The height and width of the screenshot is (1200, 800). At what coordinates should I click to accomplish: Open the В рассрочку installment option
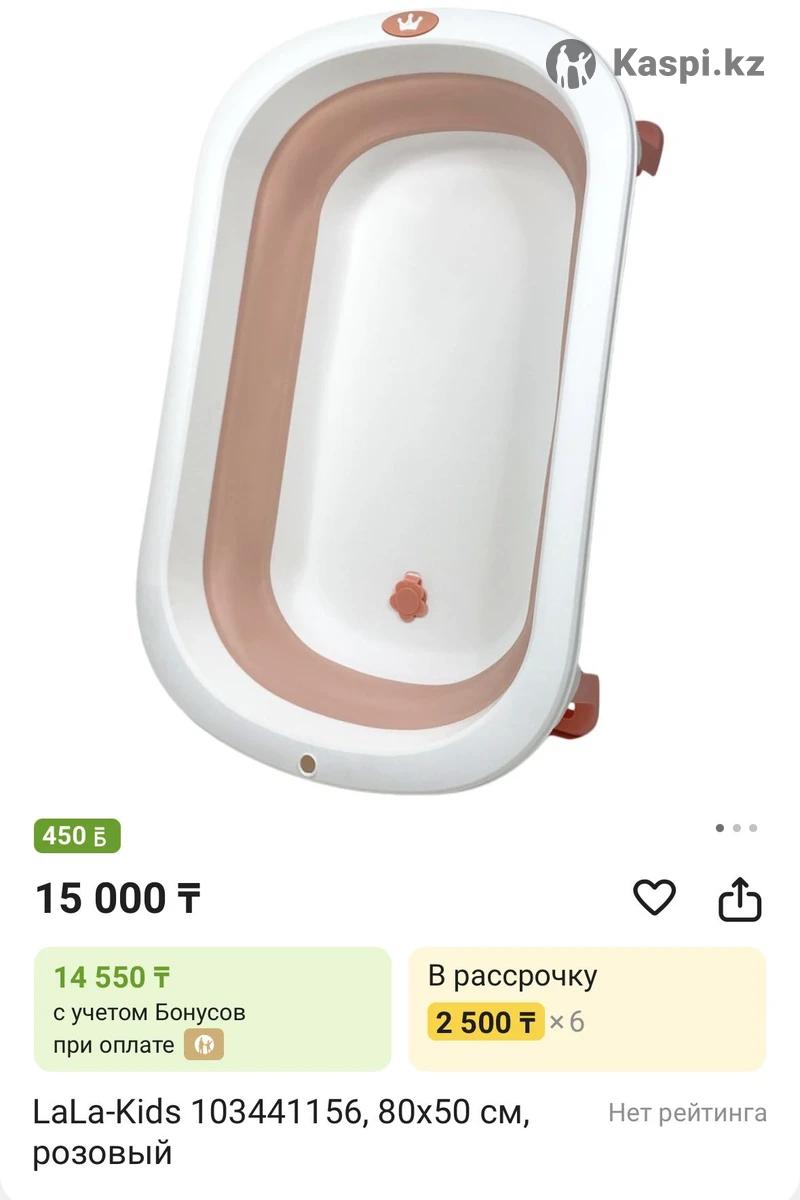click(587, 1008)
